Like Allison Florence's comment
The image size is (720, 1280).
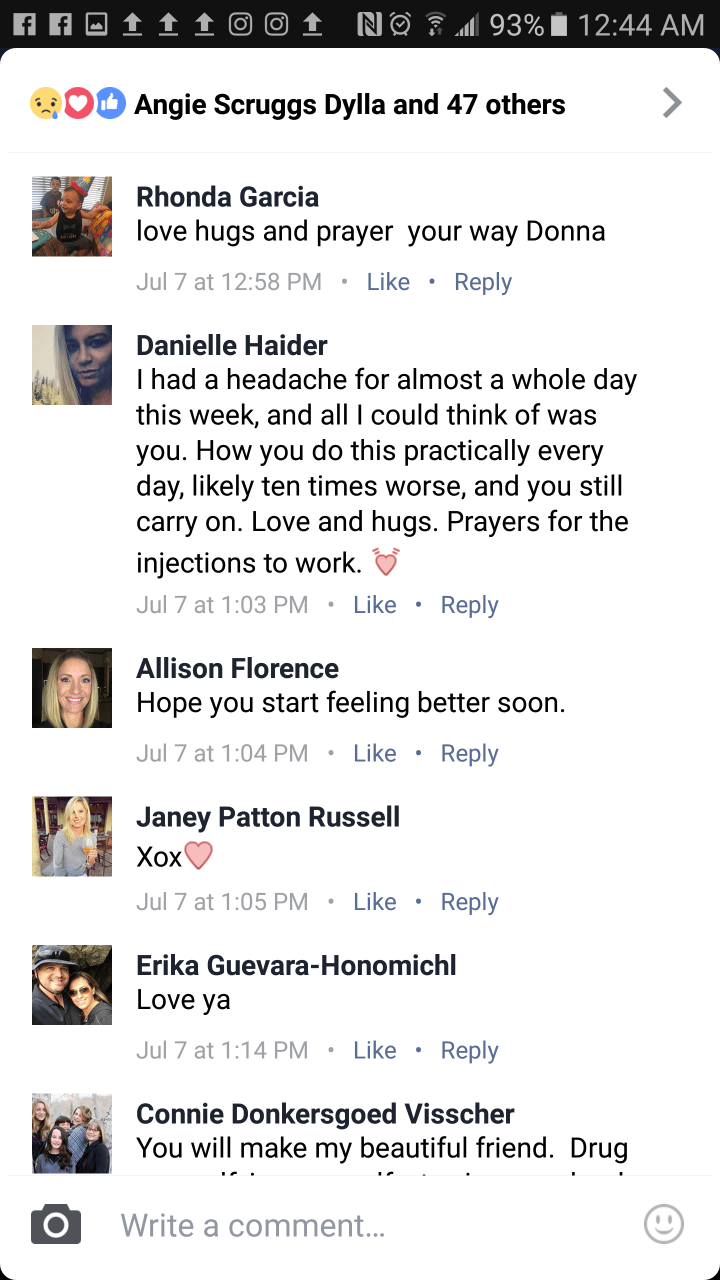pos(375,753)
